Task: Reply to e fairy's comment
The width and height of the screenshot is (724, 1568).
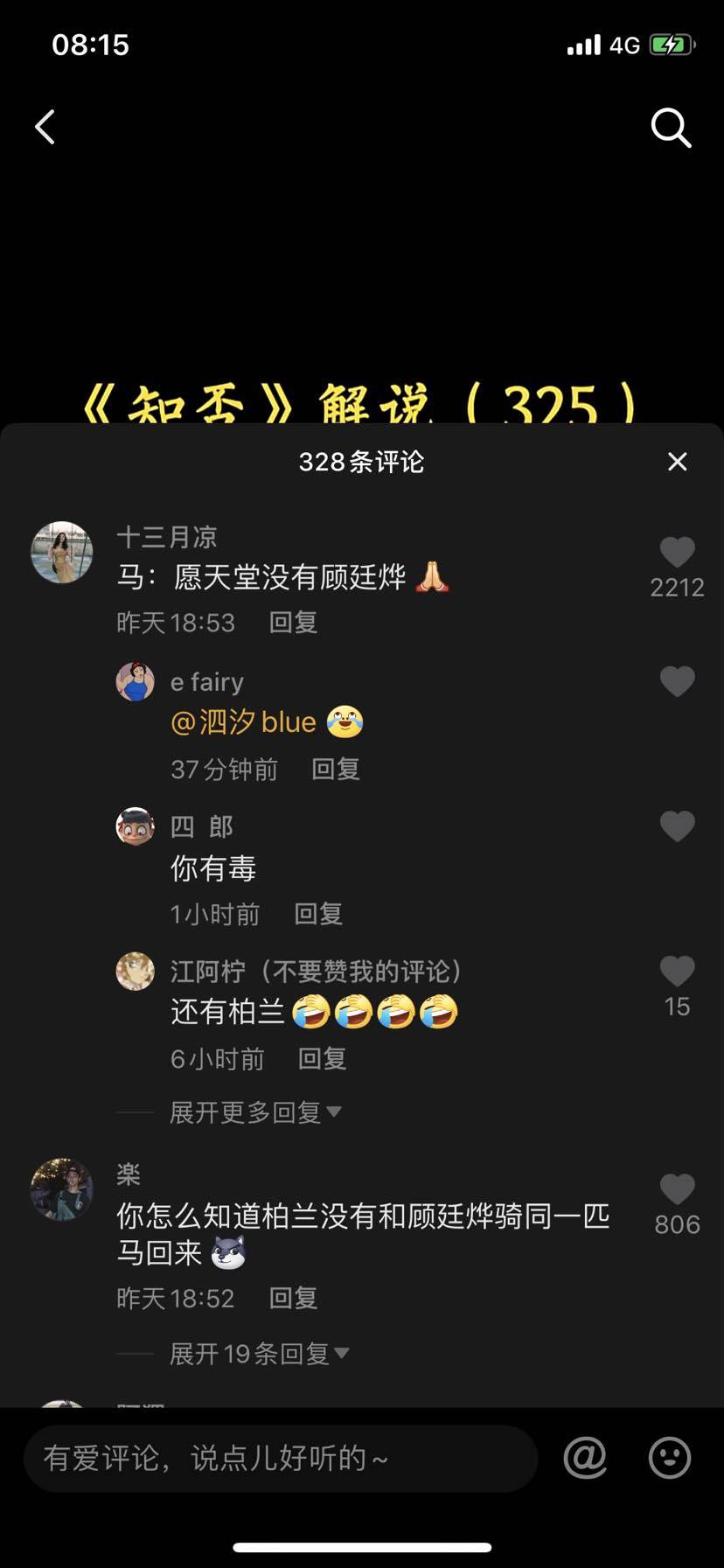Action: tap(336, 770)
